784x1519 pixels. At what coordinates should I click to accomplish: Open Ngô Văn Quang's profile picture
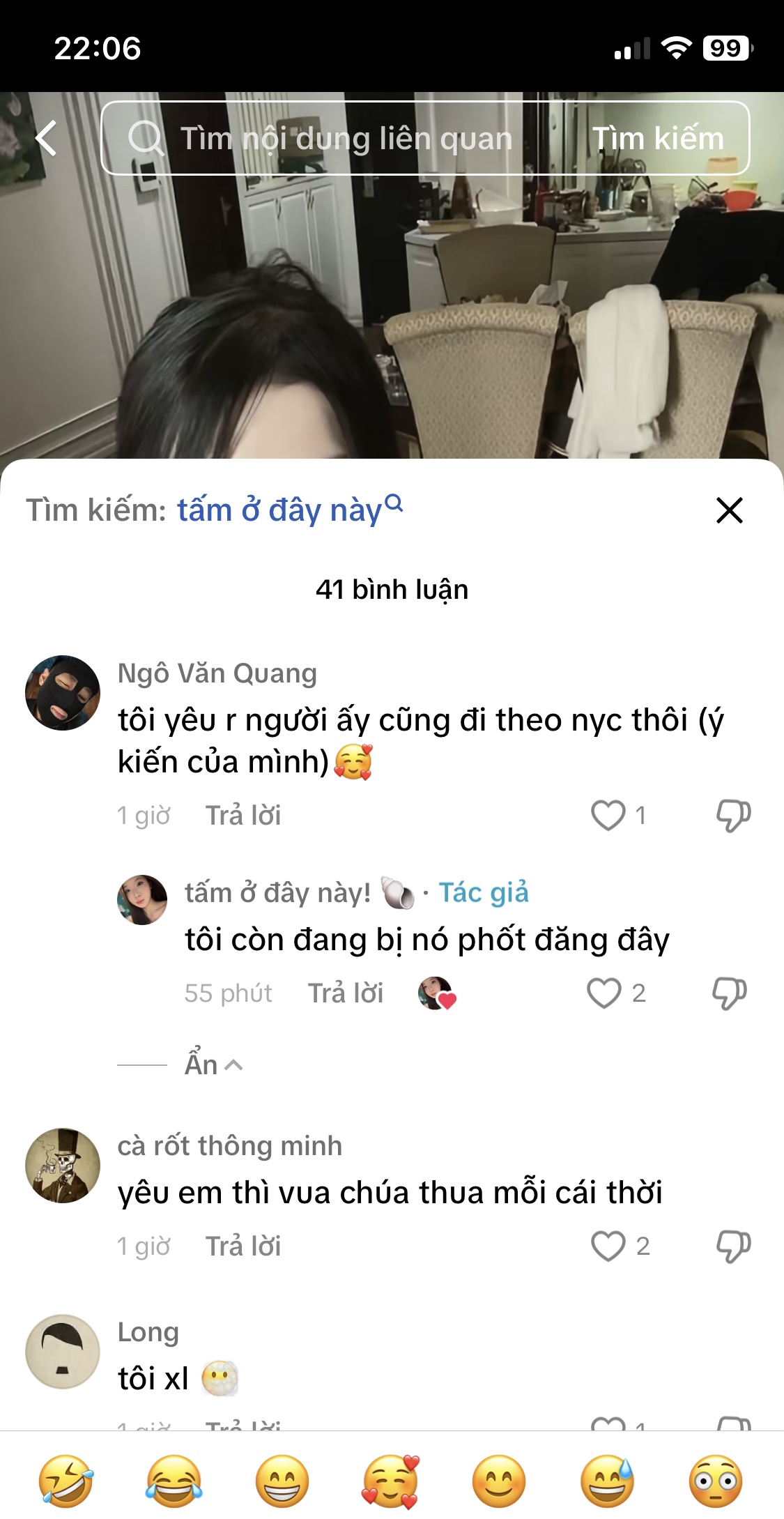[x=63, y=693]
